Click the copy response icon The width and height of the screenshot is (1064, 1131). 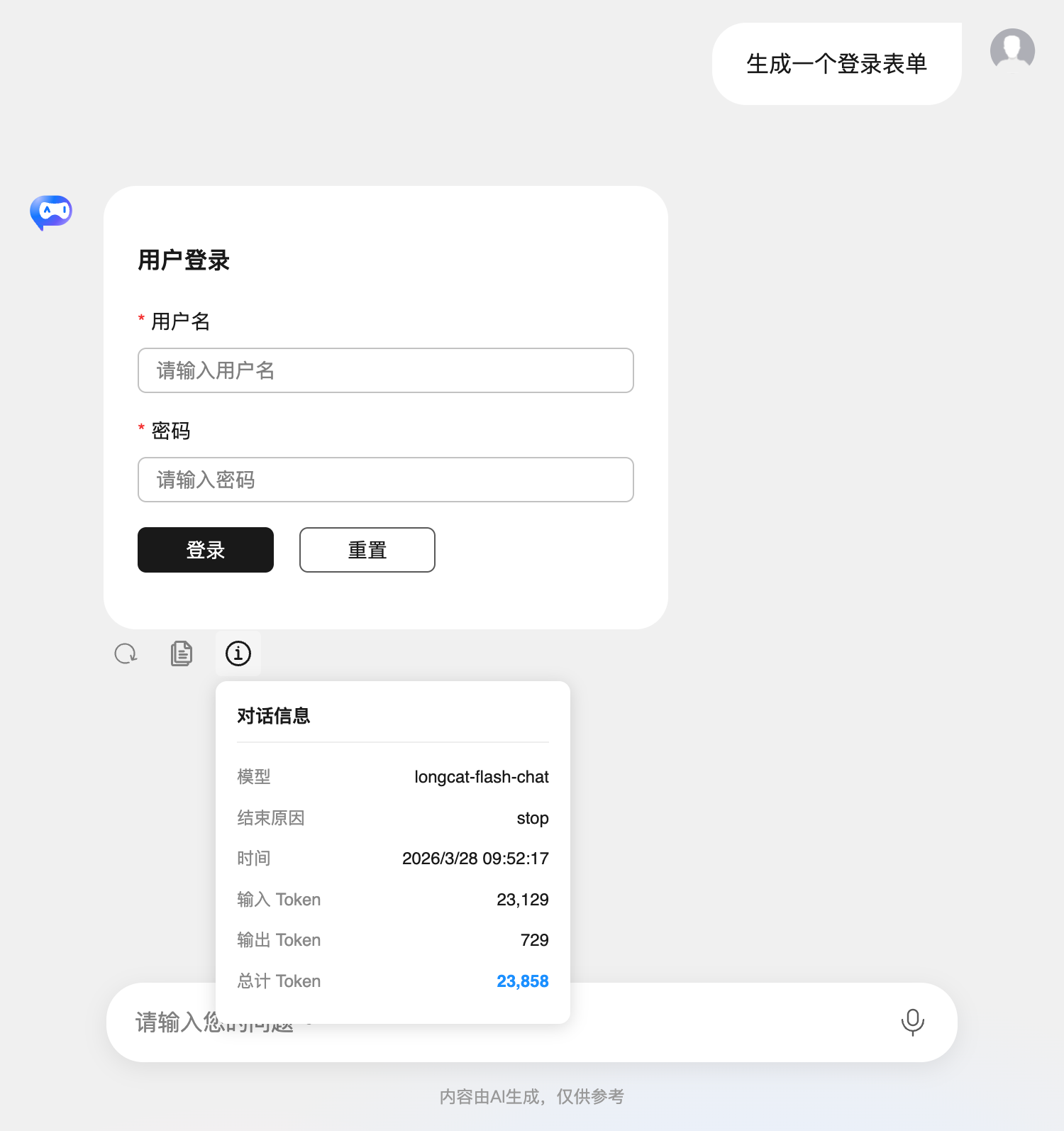[181, 653]
